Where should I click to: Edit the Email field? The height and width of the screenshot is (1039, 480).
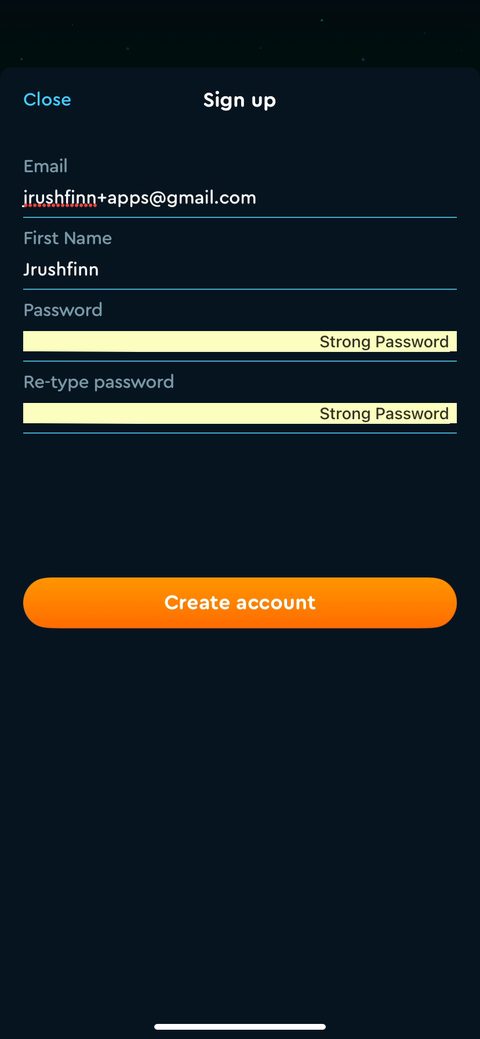(239, 197)
